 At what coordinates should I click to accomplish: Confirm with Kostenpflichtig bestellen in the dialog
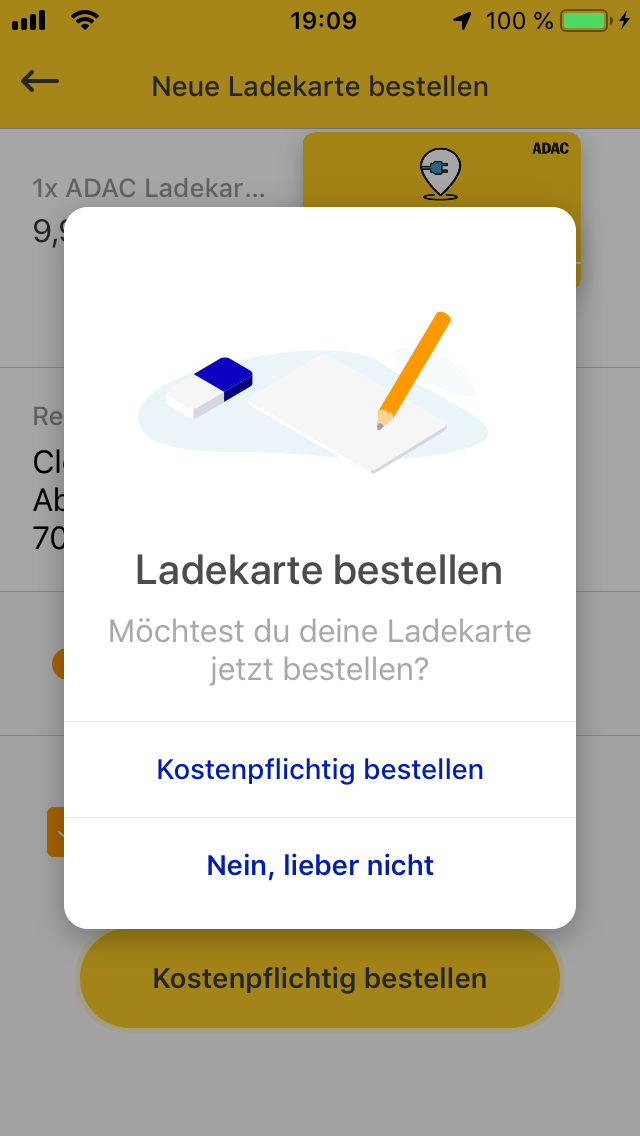[x=320, y=769]
